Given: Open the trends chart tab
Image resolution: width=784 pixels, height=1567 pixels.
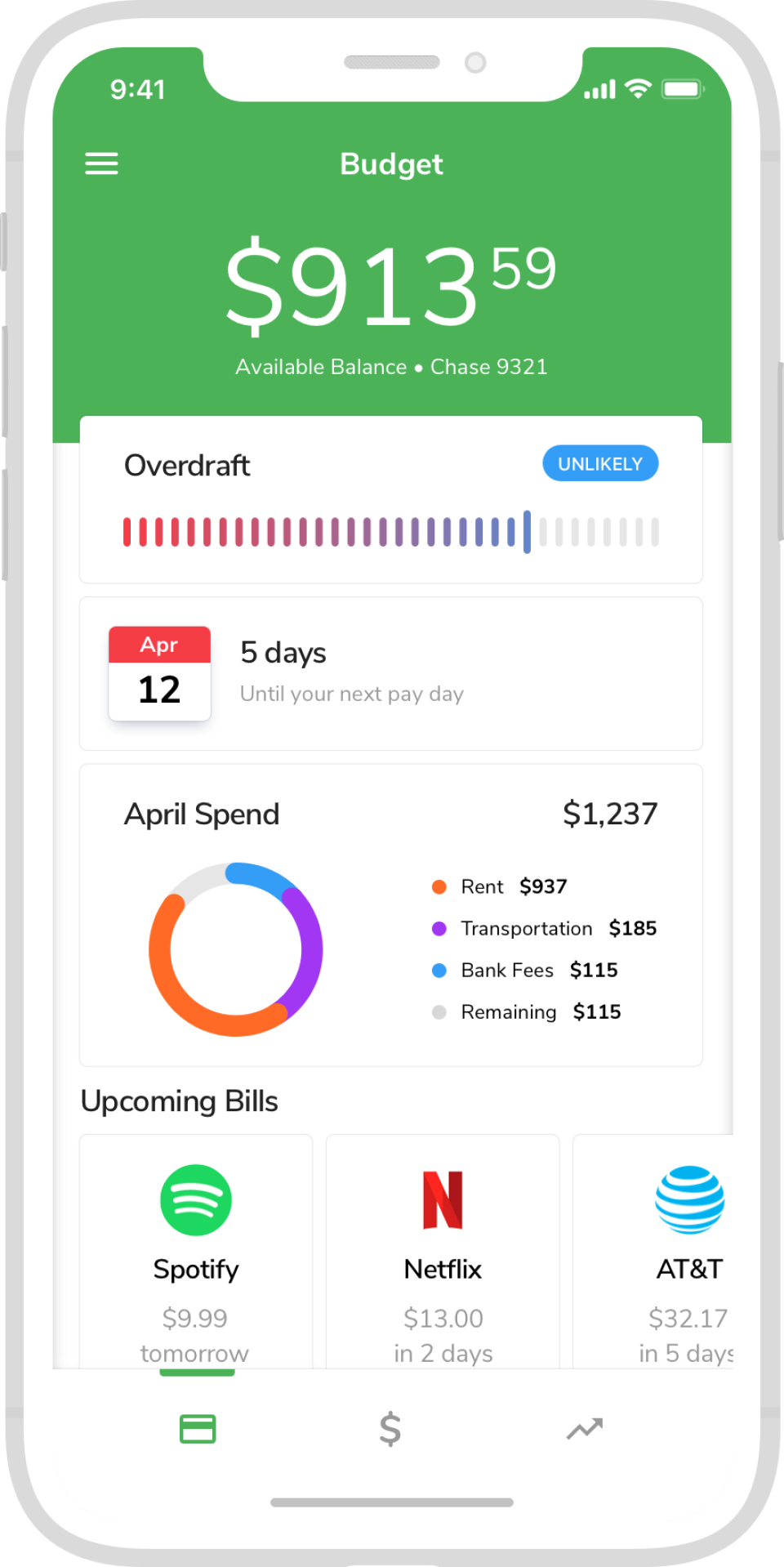Looking at the screenshot, I should click(585, 1429).
